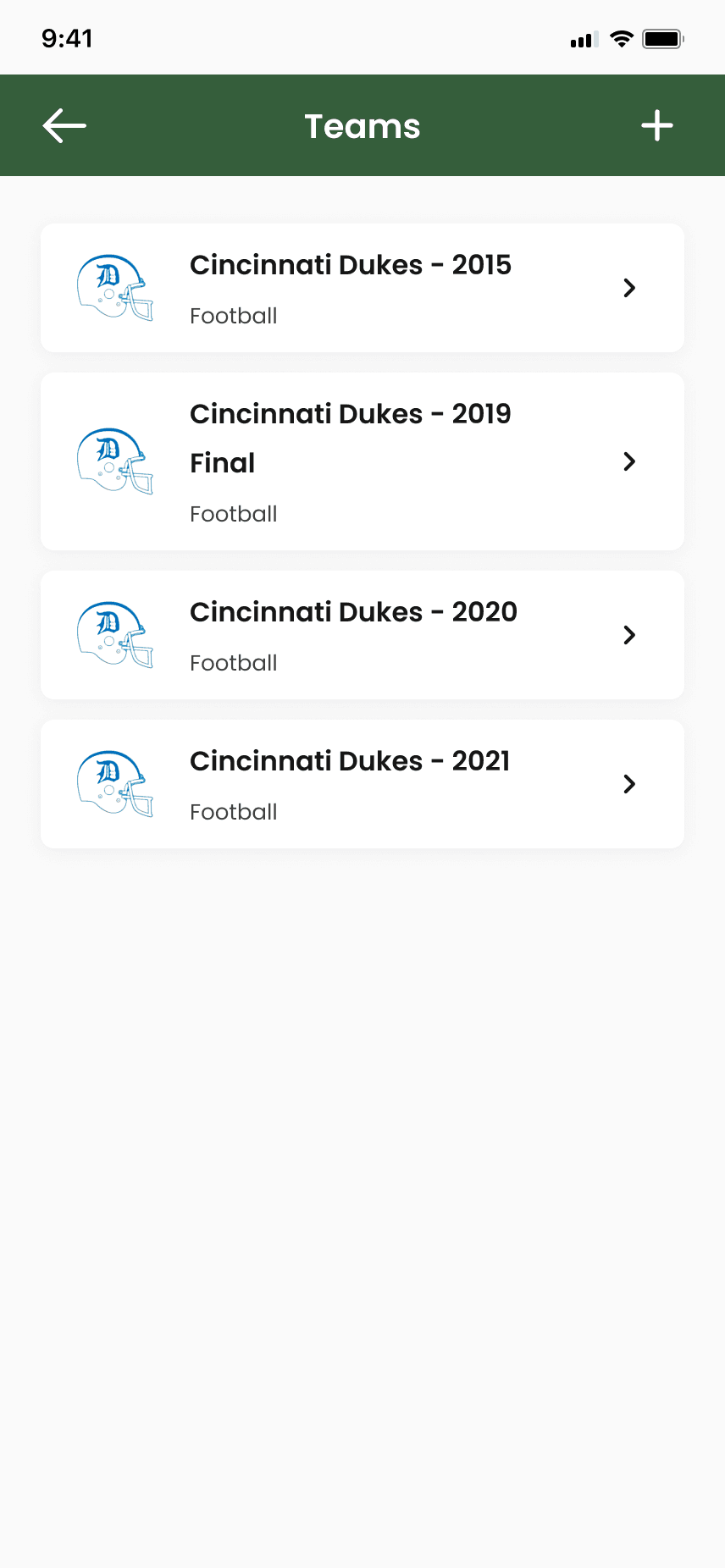Open Cincinnati Dukes - 2015 team
This screenshot has width=725, height=1568.
[362, 288]
